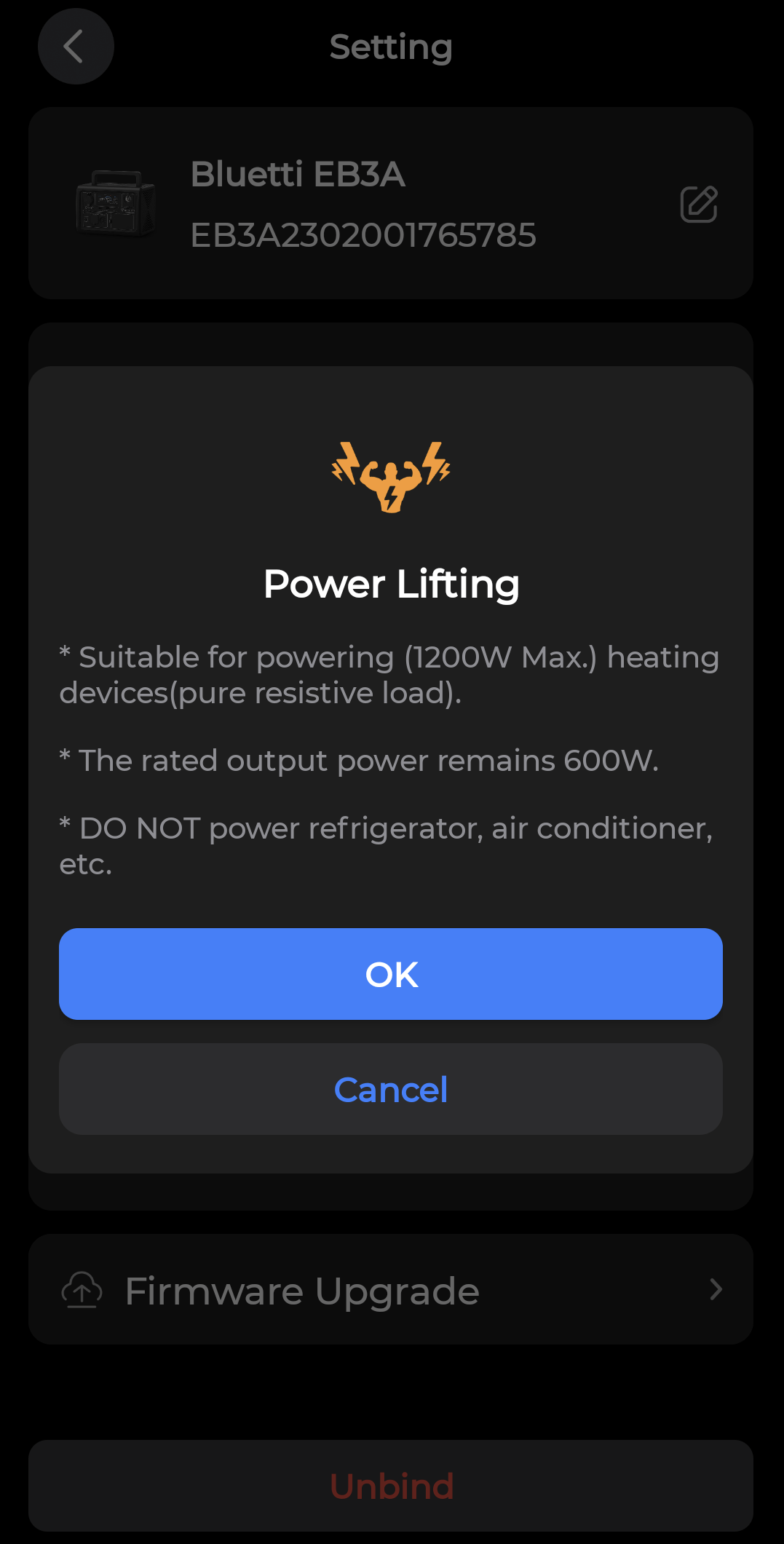Edit the Bluetti EB3A device name
Screen dimensions: 784x1544
[x=699, y=204]
